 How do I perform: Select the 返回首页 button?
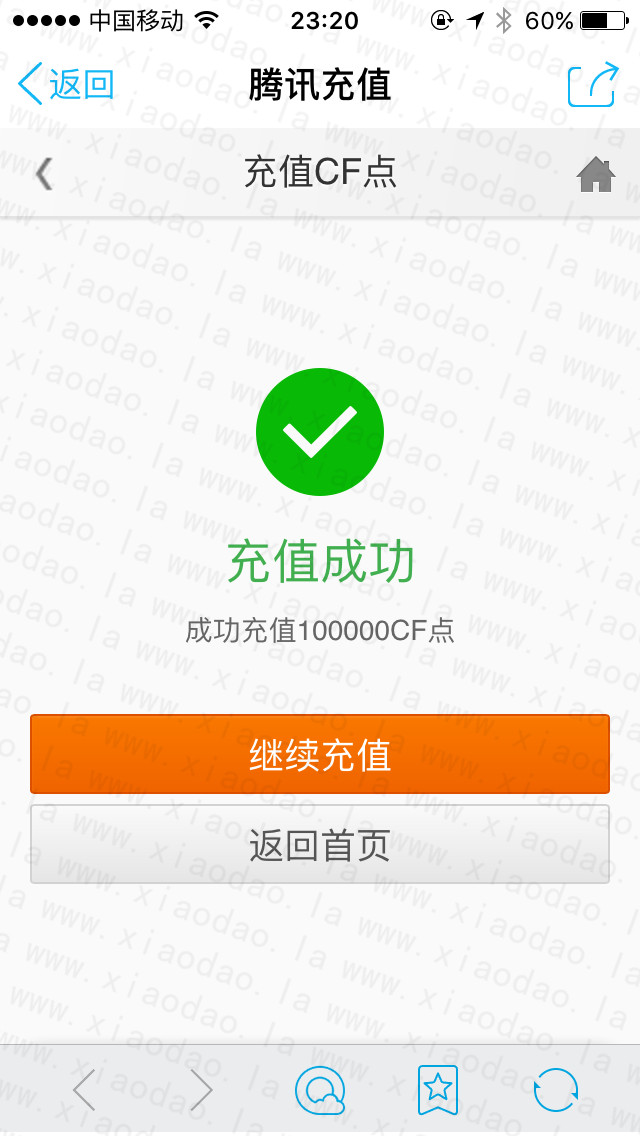[320, 844]
